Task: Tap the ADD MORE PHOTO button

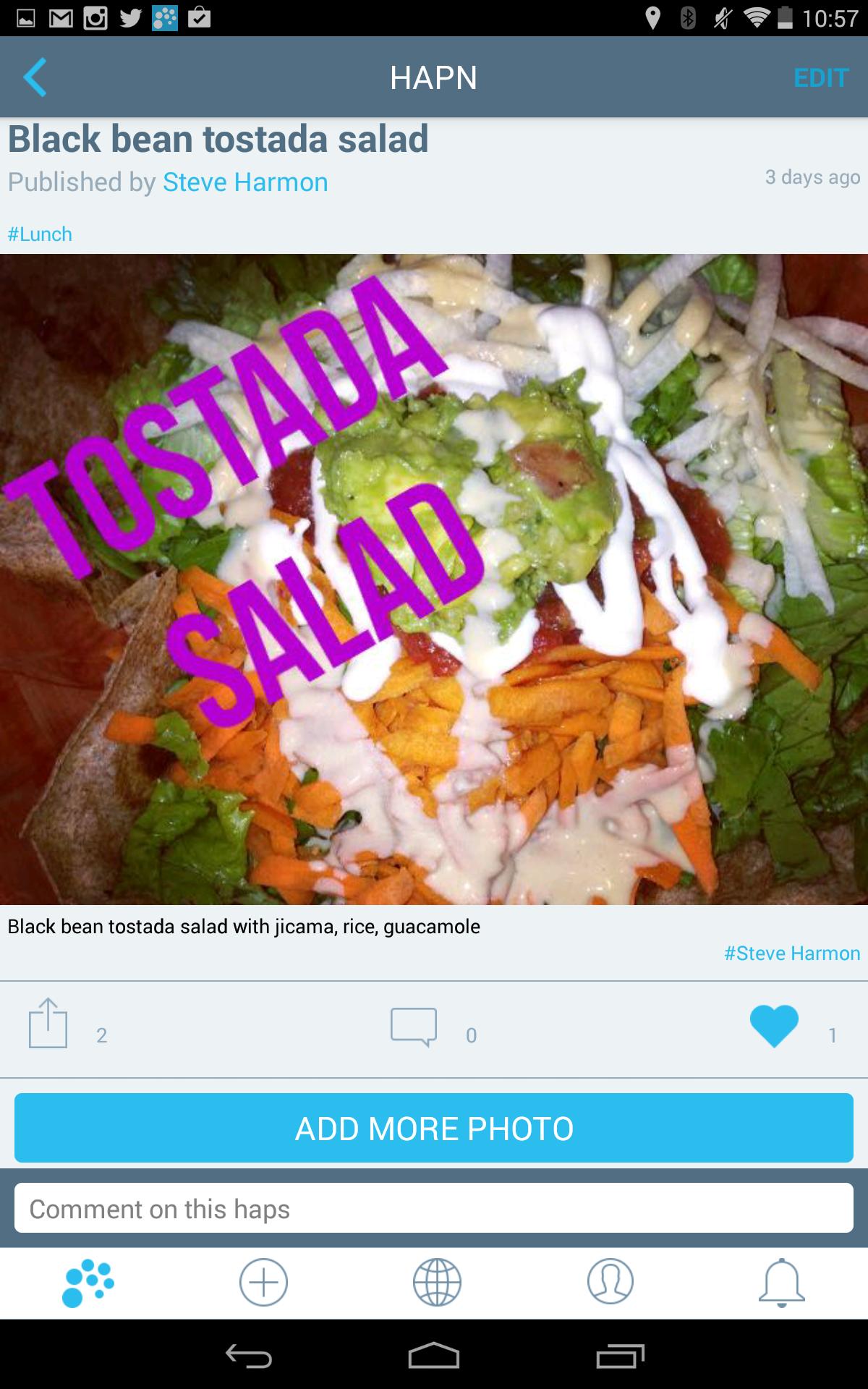Action: pos(434,1128)
